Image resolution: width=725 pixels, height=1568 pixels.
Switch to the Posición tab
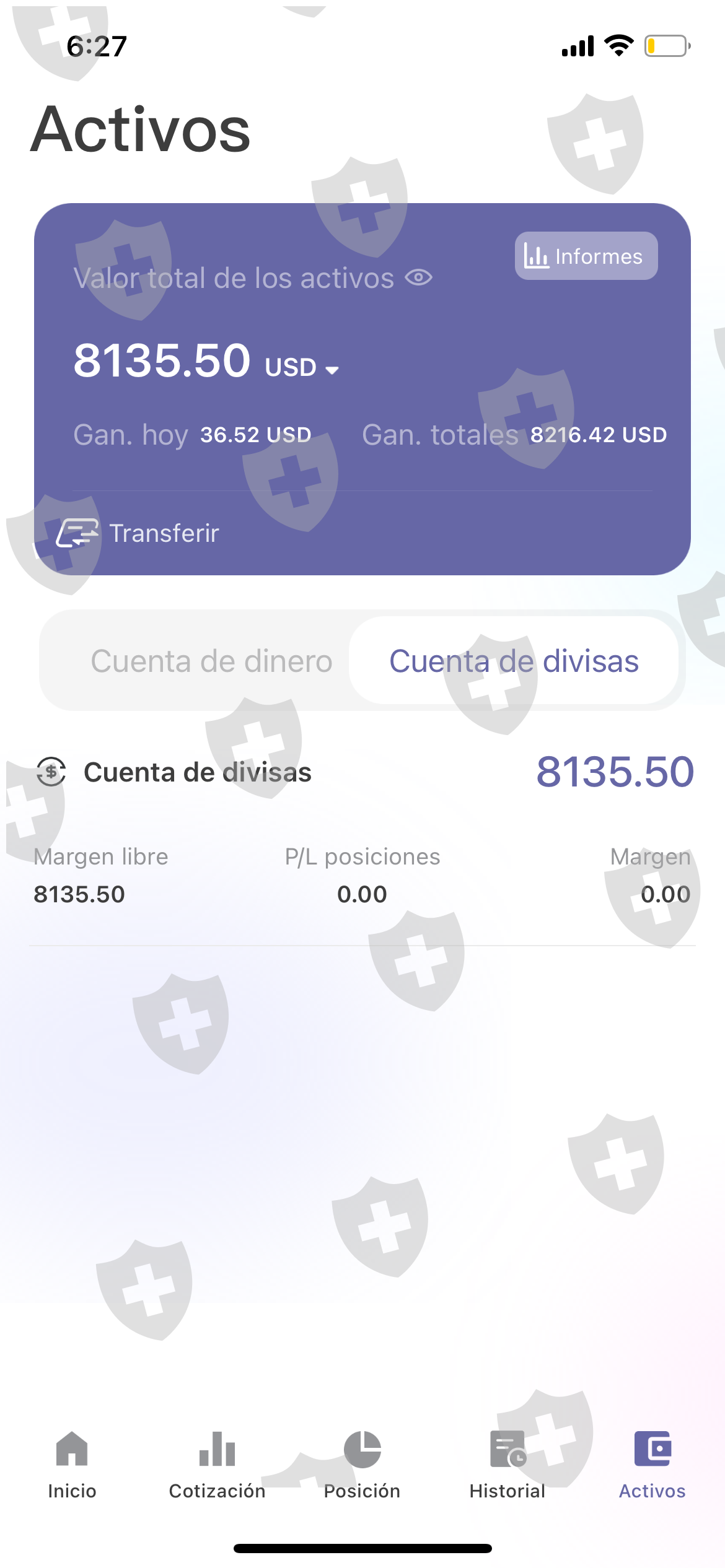[362, 1464]
